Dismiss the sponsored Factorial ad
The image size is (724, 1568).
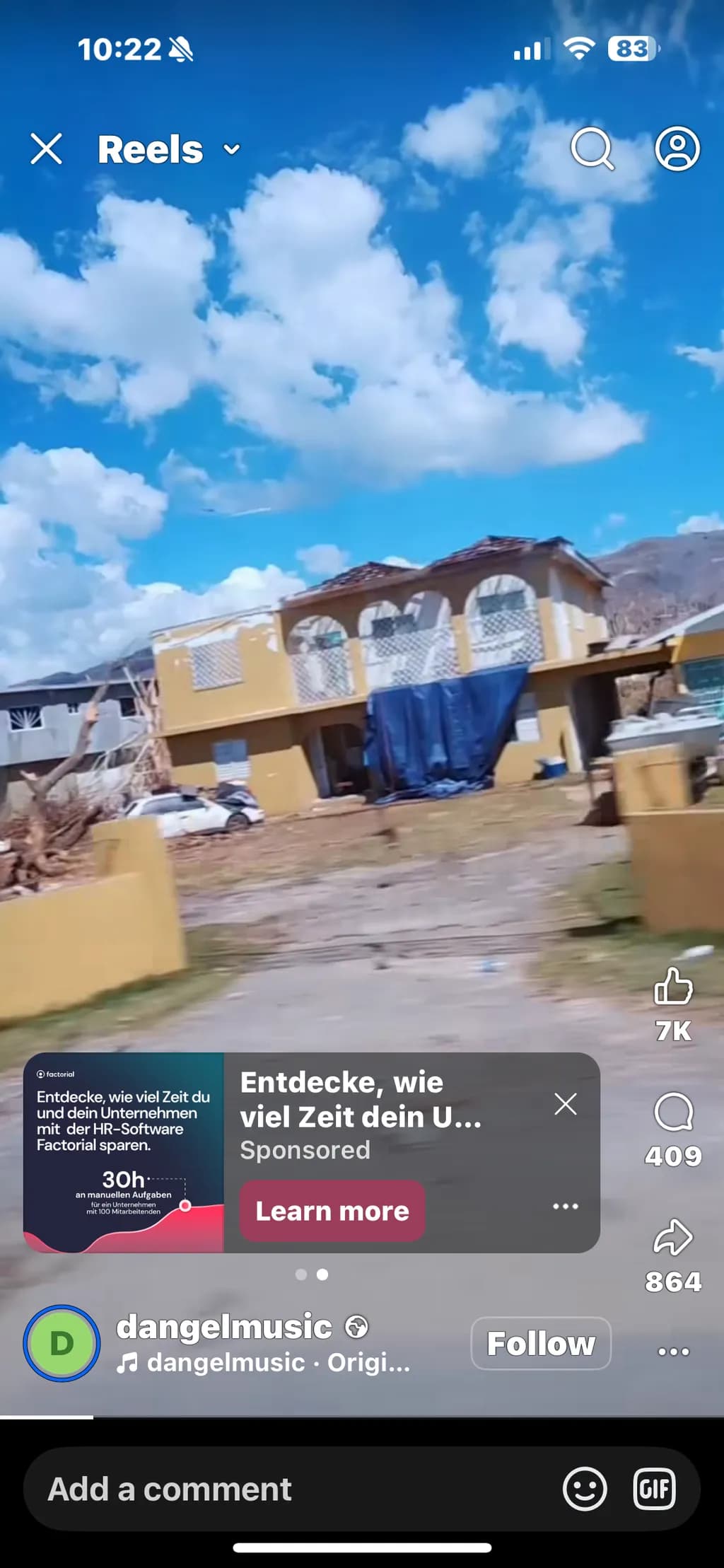tap(565, 1103)
